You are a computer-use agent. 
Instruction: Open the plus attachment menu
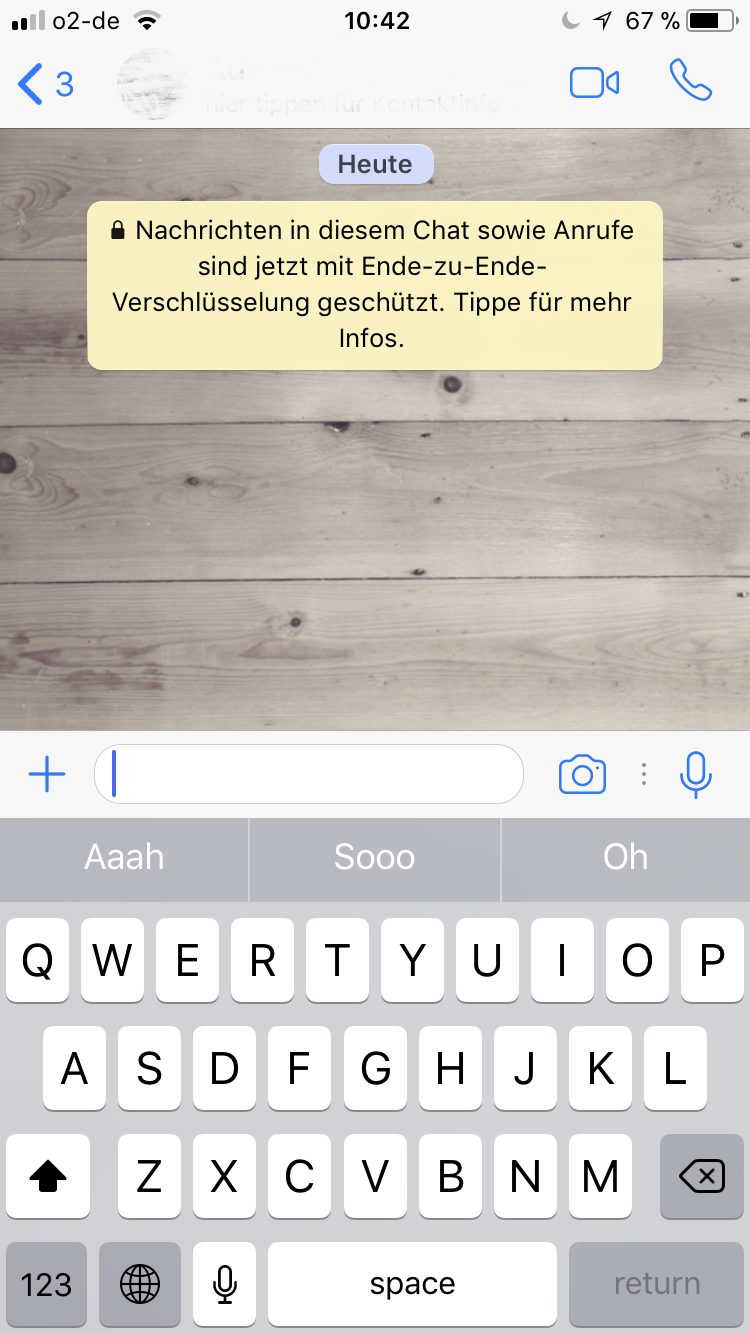[46, 774]
